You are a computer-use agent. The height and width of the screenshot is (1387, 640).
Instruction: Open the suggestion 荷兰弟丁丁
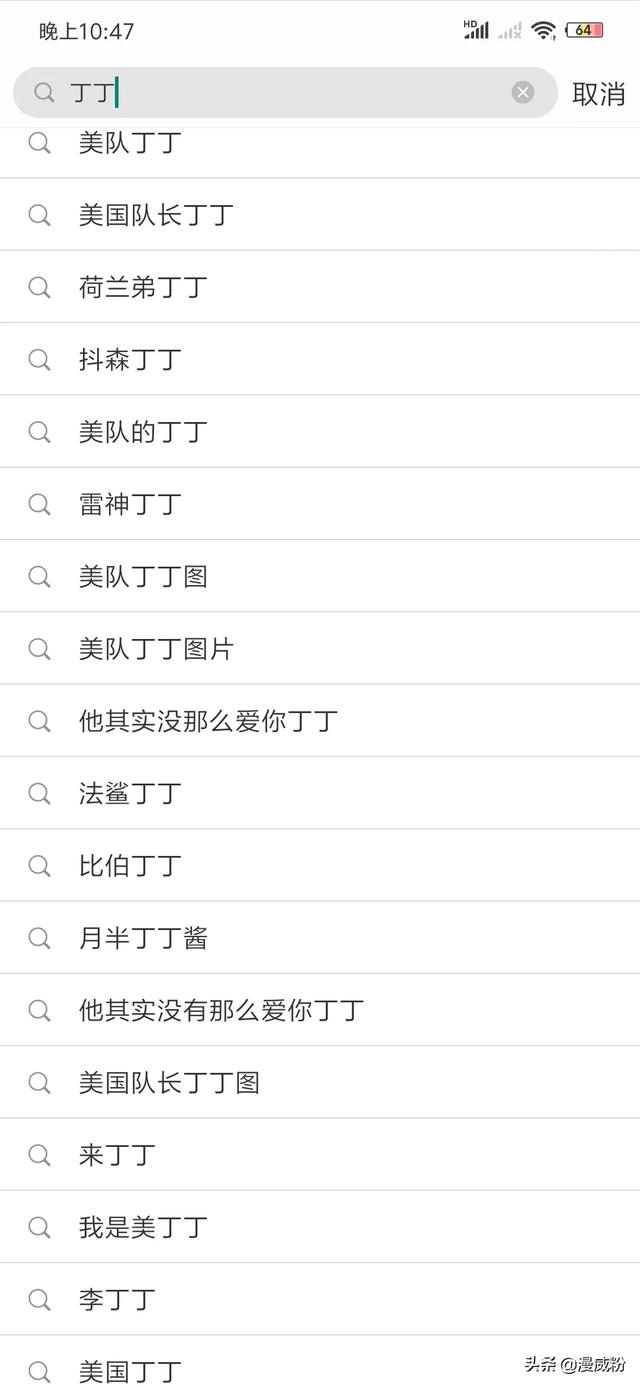(x=320, y=287)
